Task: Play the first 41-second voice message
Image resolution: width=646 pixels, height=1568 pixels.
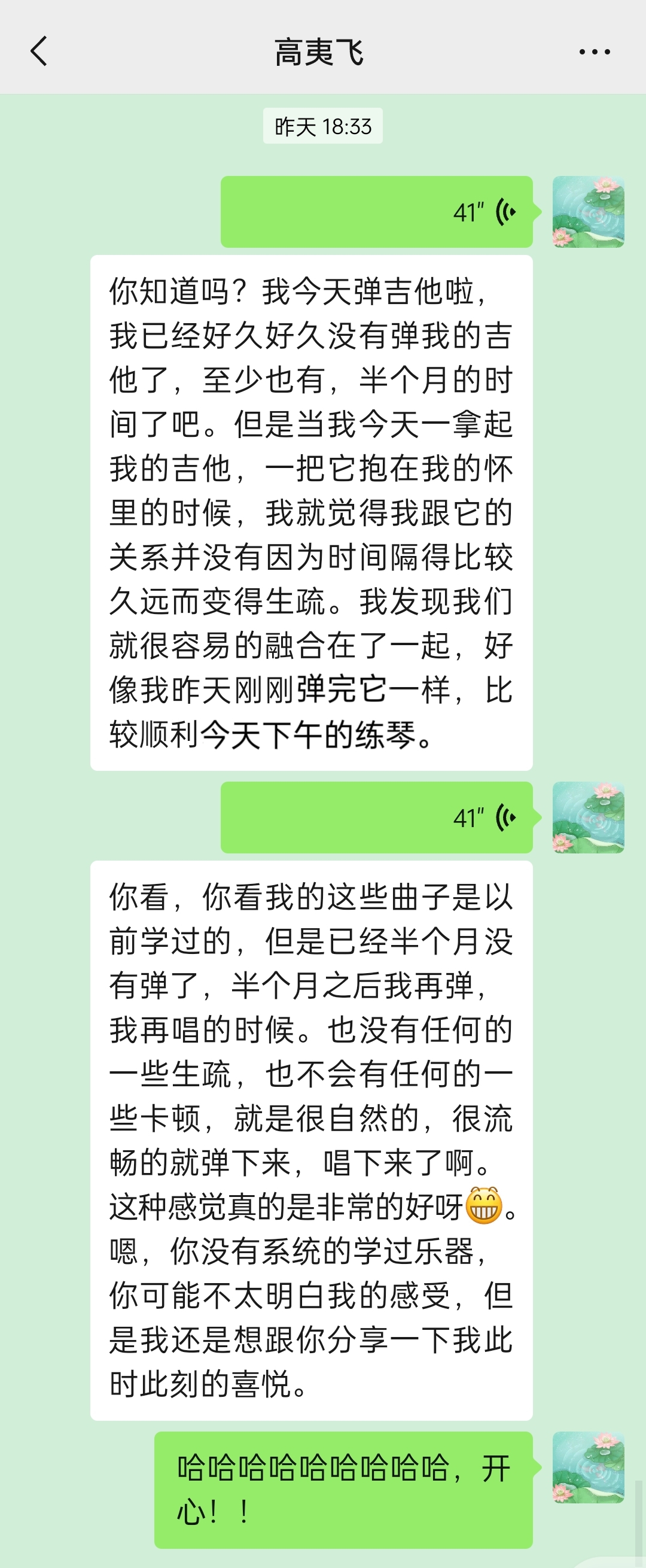Action: [376, 212]
